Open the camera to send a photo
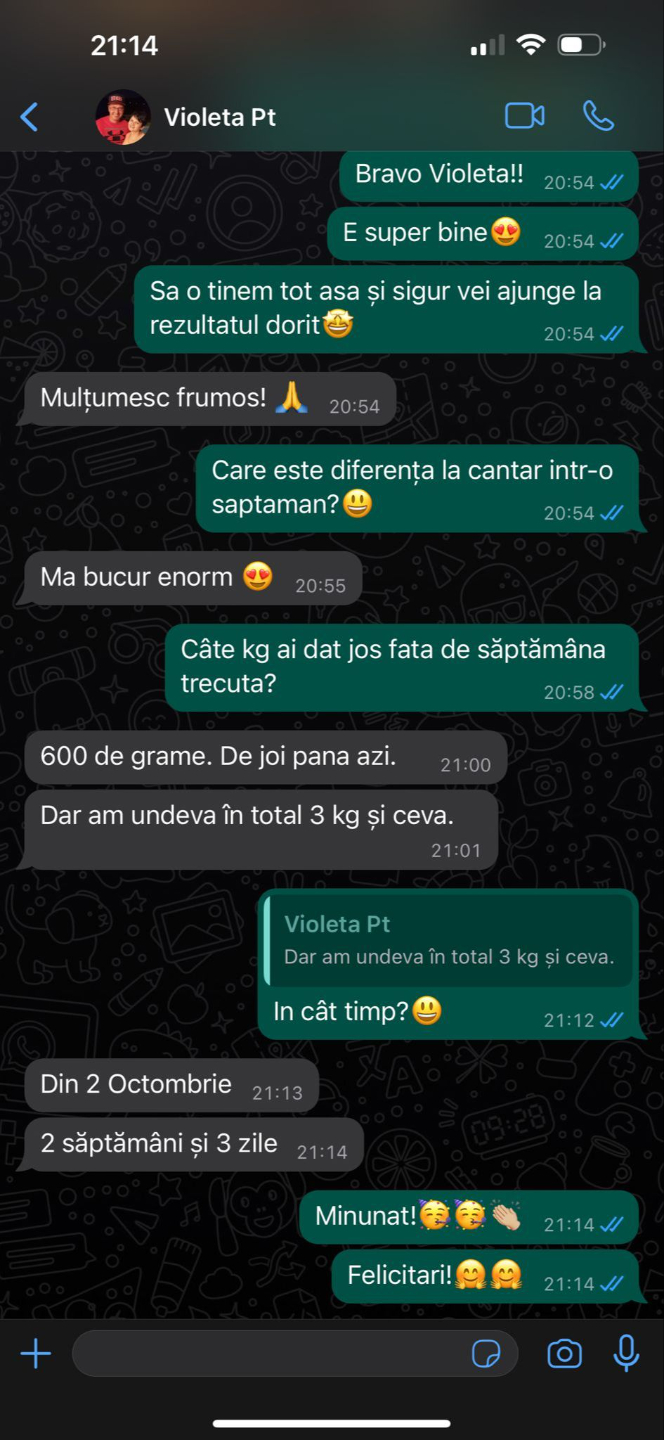 click(564, 1354)
